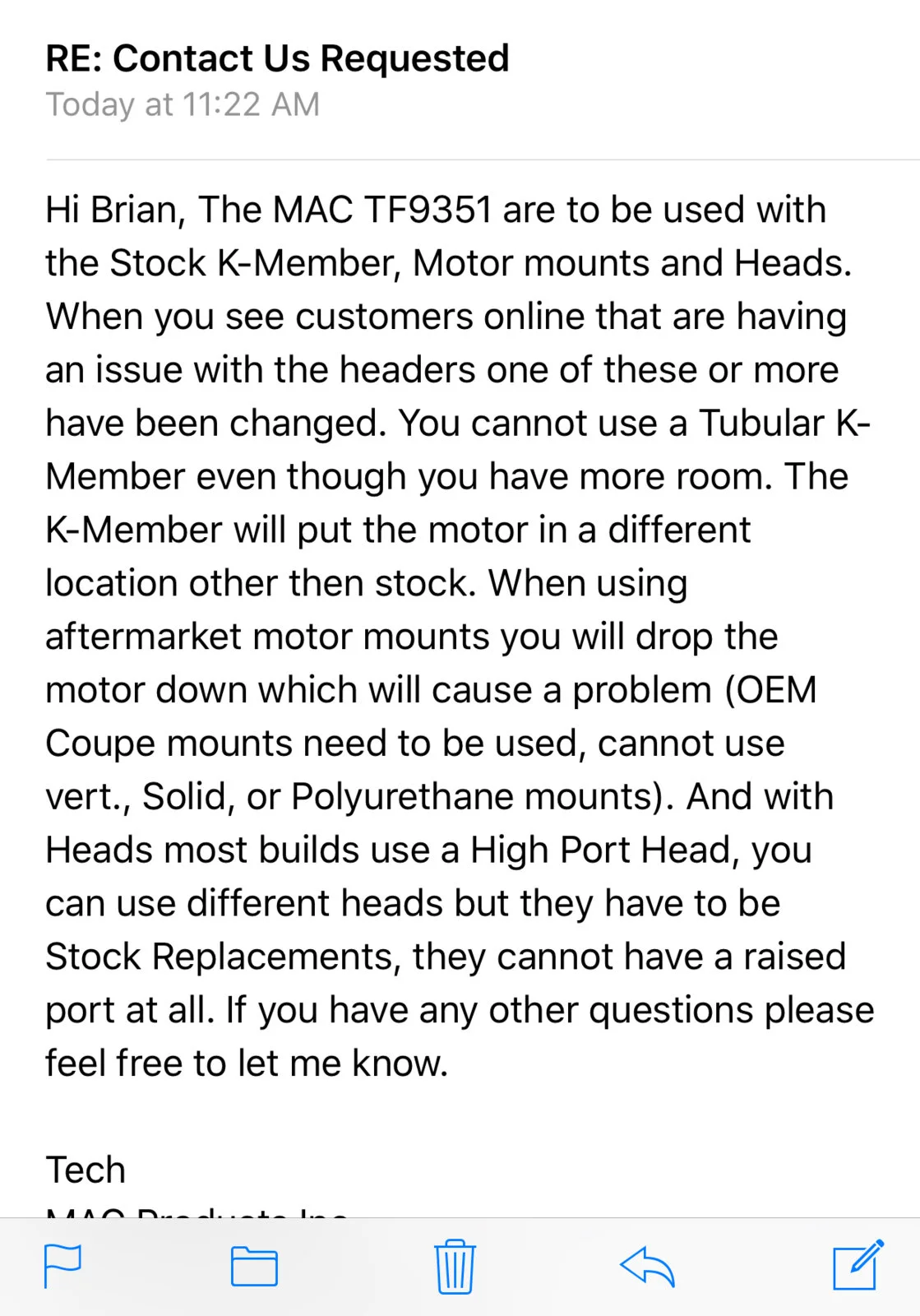Delete this email with the trash icon

tap(455, 1267)
